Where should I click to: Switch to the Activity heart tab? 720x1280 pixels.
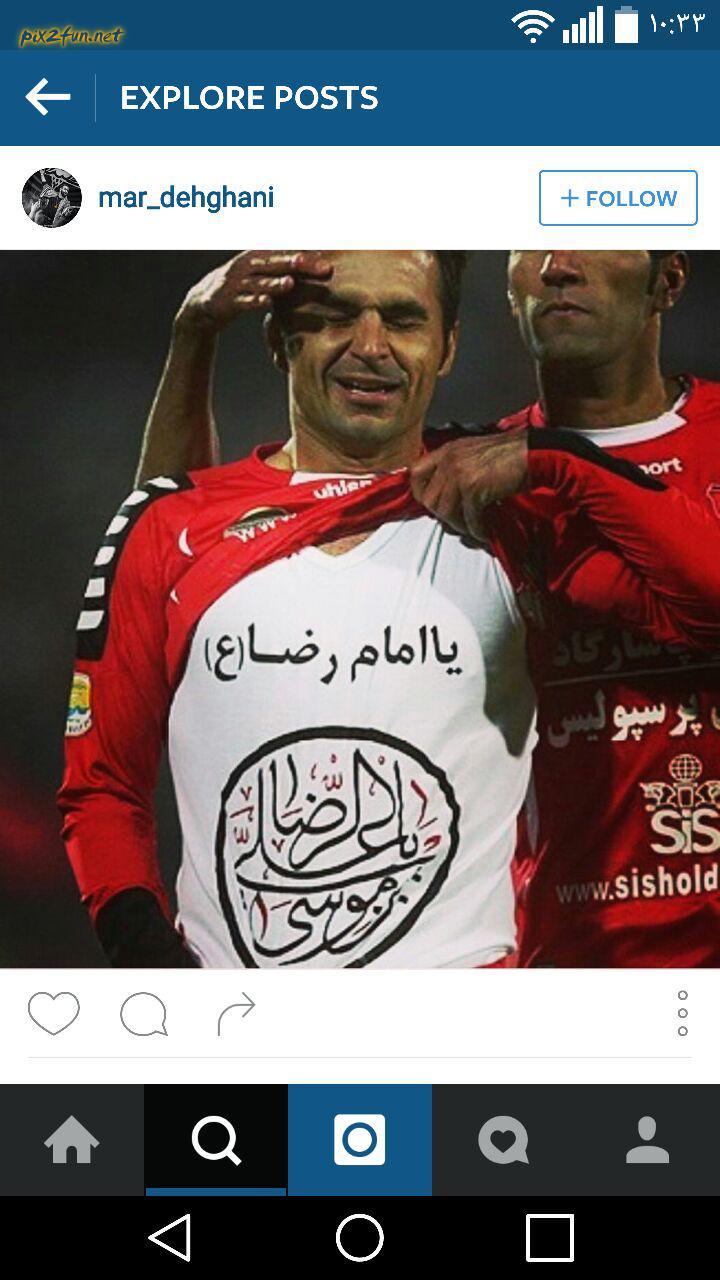click(x=504, y=1140)
